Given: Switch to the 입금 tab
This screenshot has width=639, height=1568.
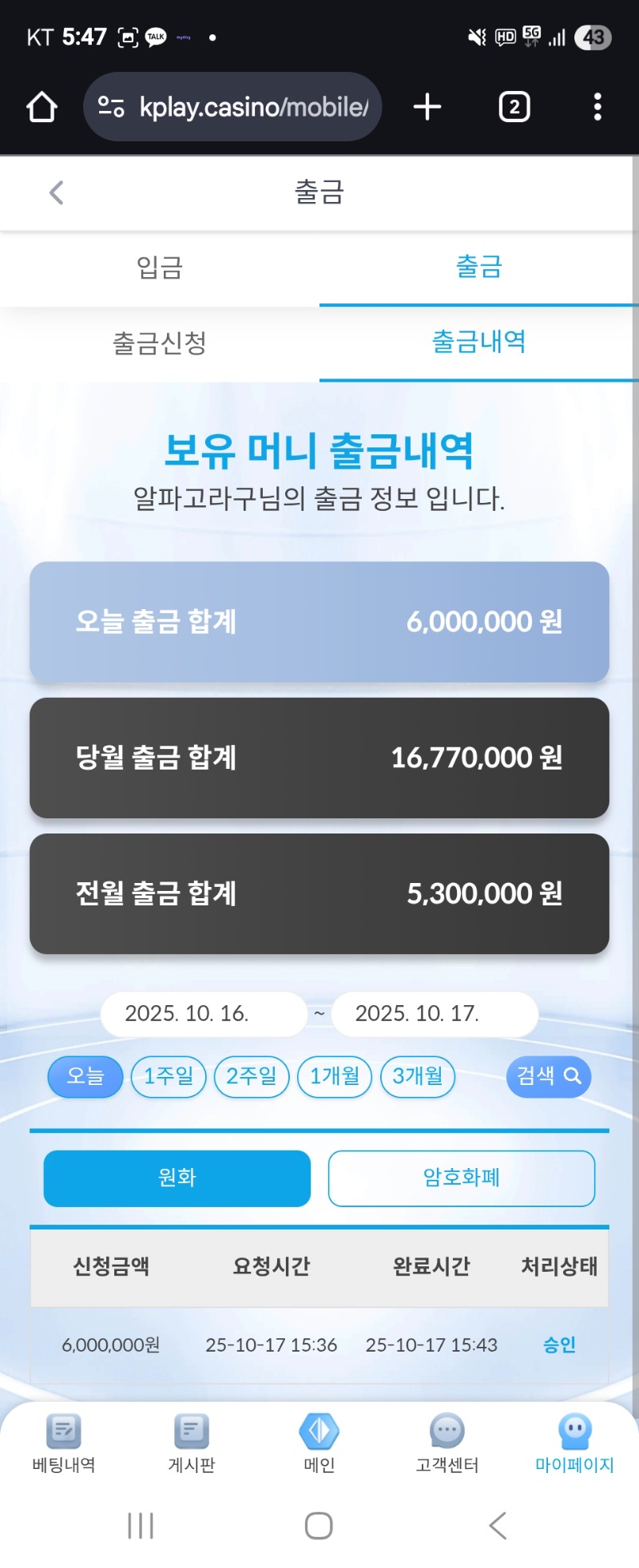Looking at the screenshot, I should tap(160, 267).
